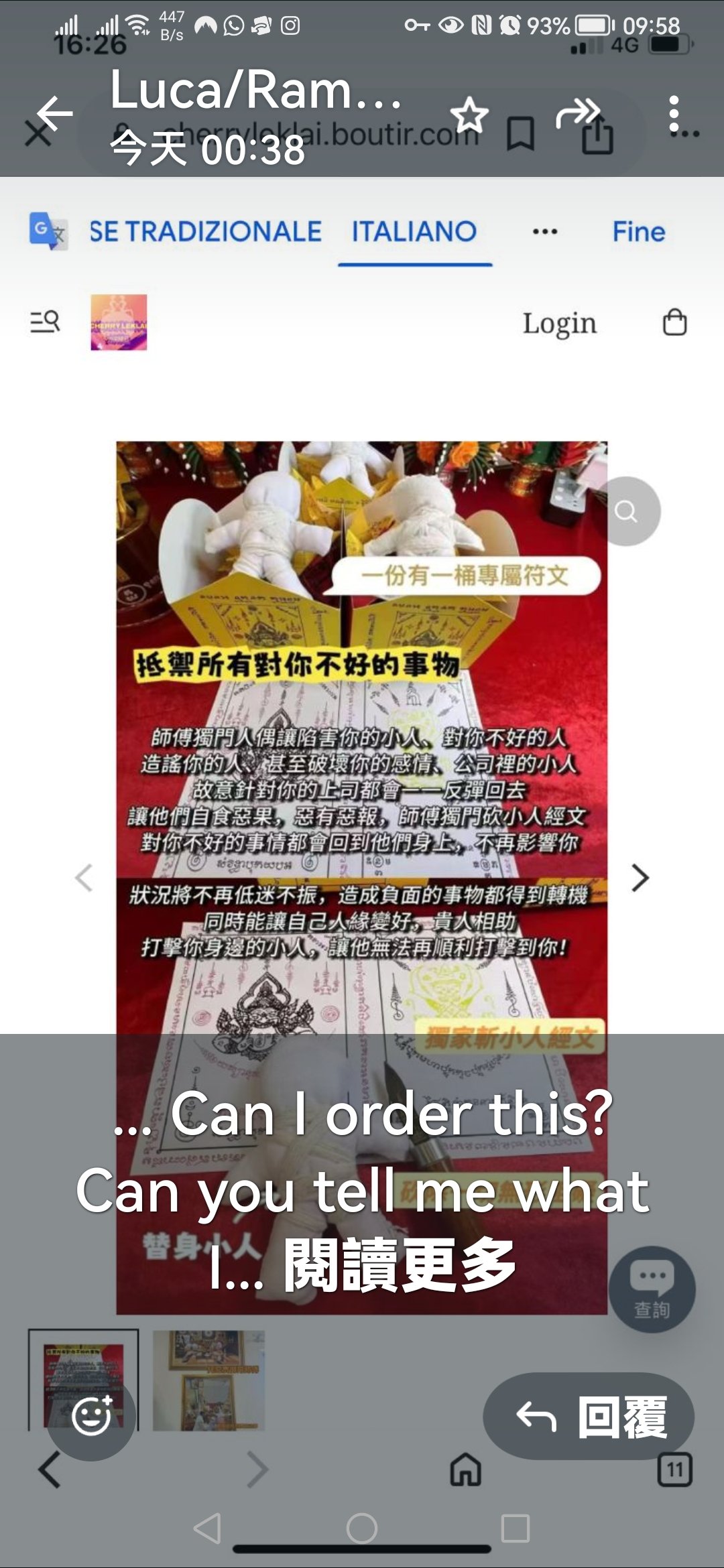Star this image as a favorite
The width and height of the screenshot is (724, 1568).
469,115
